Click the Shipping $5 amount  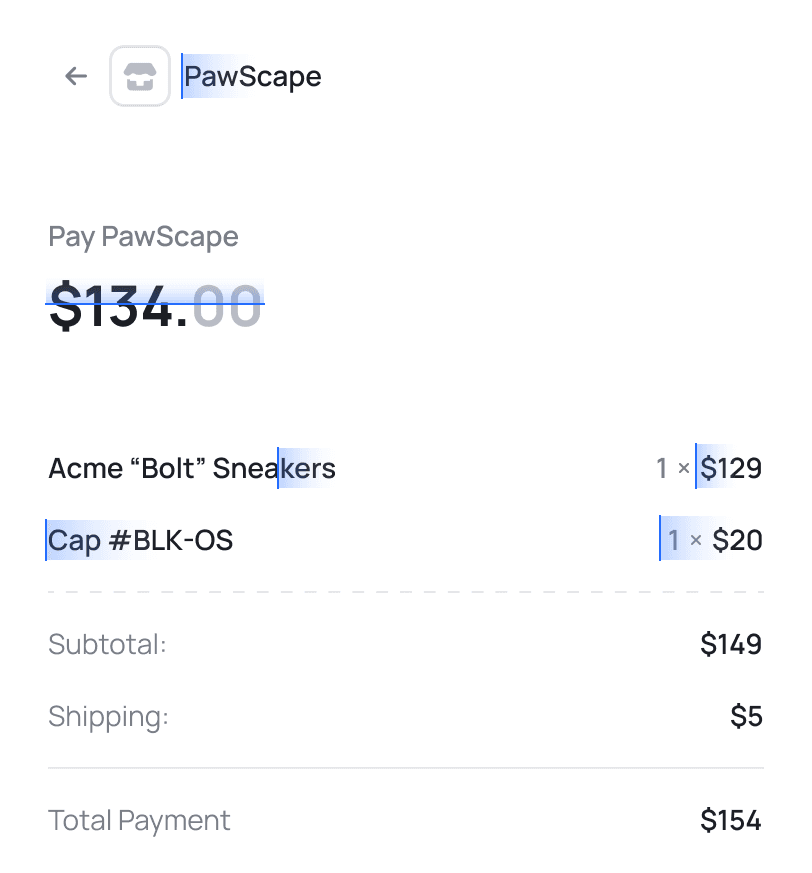click(x=745, y=716)
